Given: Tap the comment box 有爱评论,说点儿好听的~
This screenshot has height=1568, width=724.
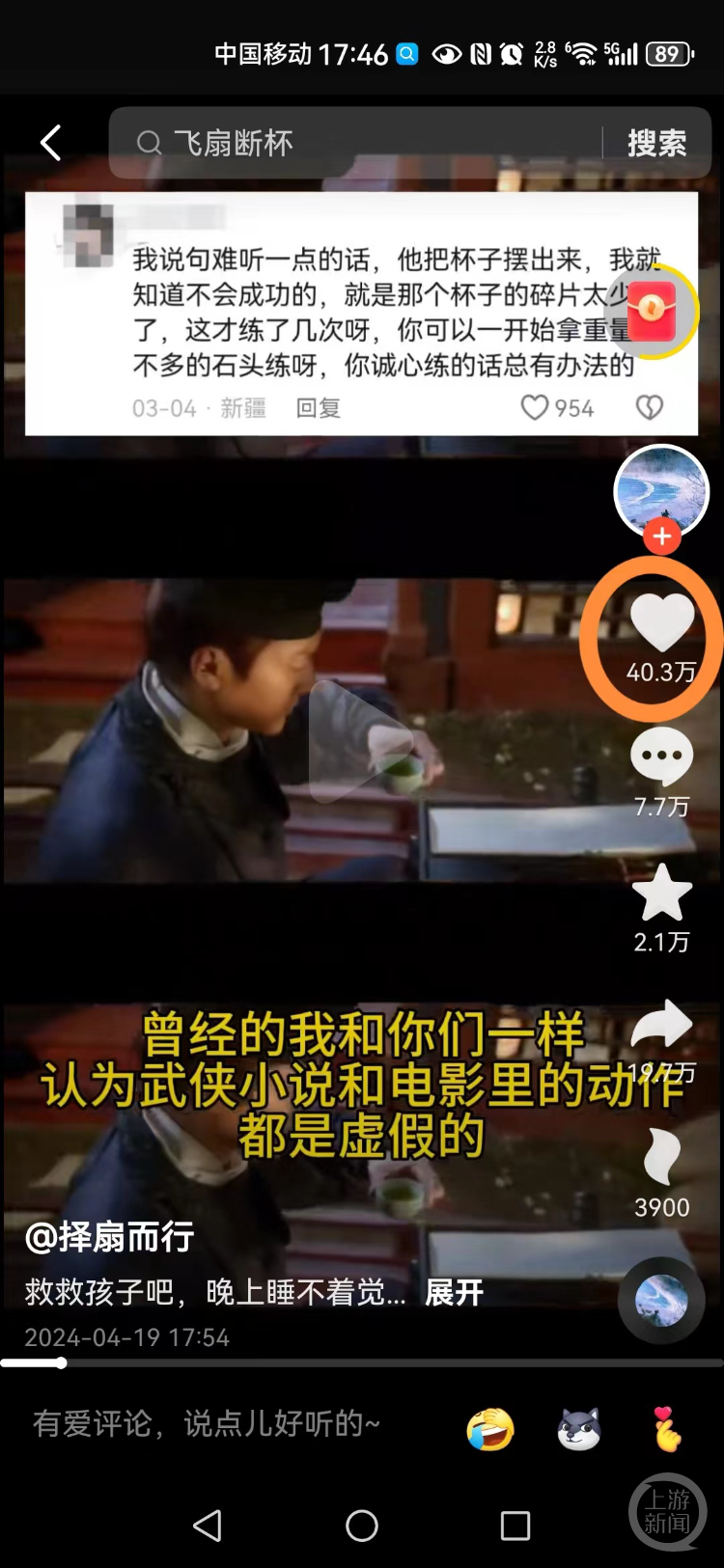Looking at the screenshot, I should (x=207, y=1423).
